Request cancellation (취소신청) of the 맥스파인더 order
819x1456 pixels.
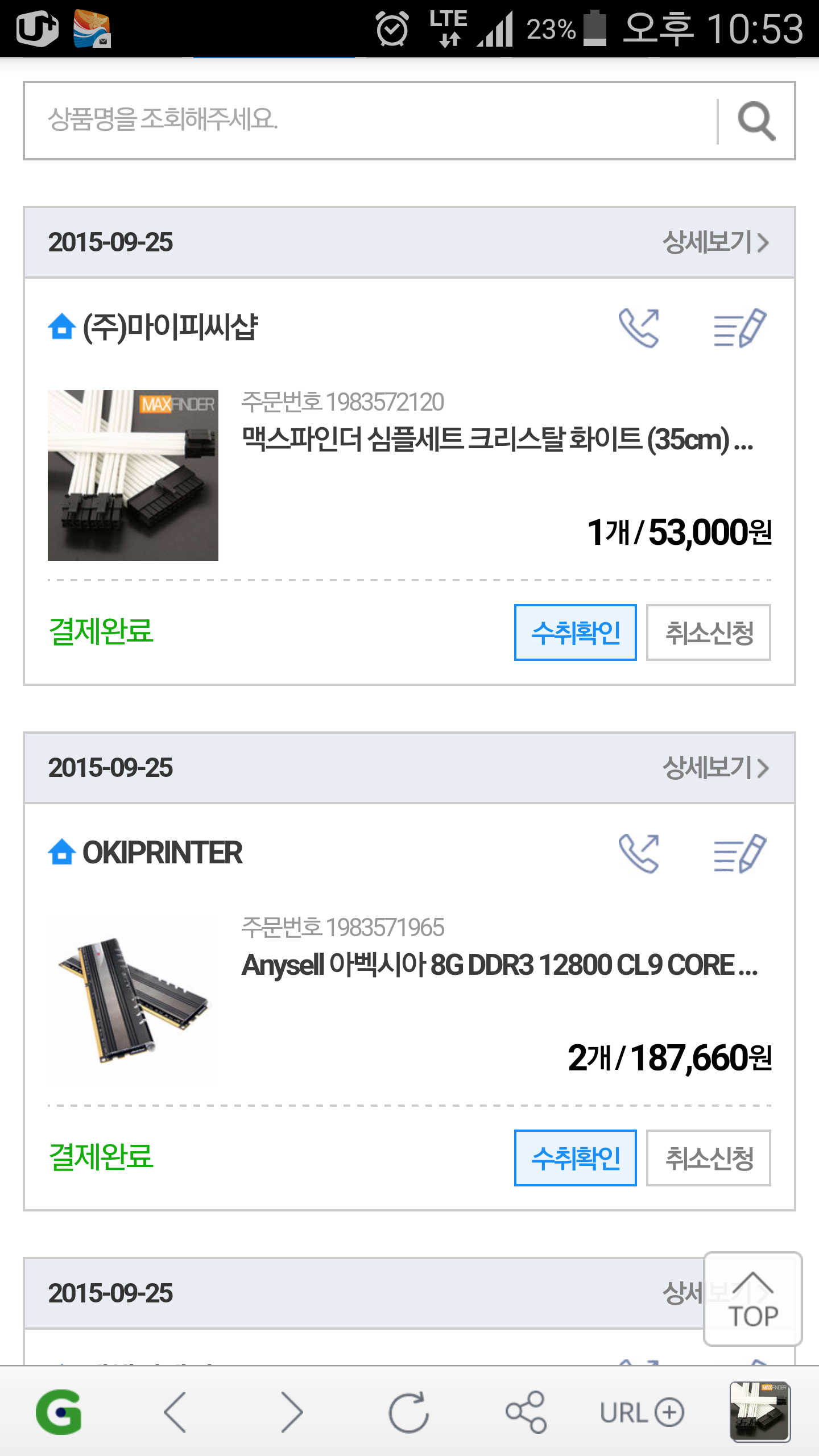point(709,632)
